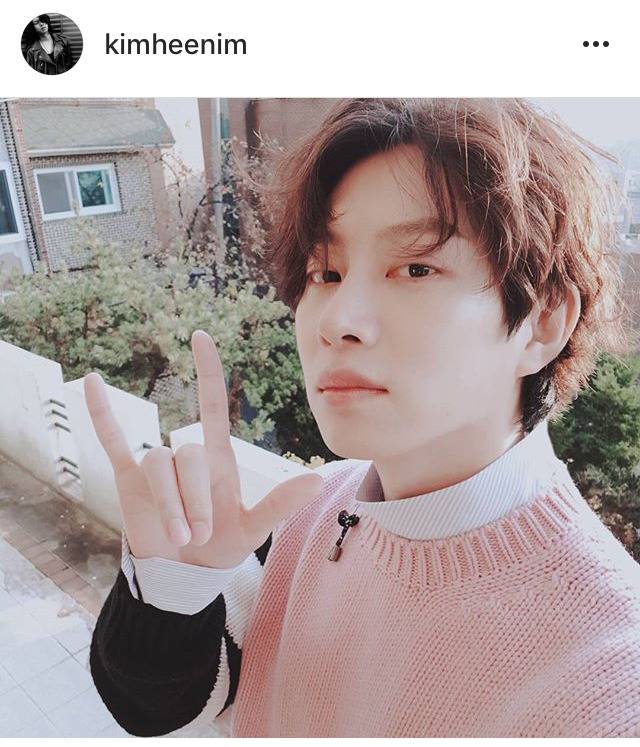Image resolution: width=640 pixels, height=747 pixels.
Task: Open the post's three-dot options menu
Action: click(x=595, y=44)
